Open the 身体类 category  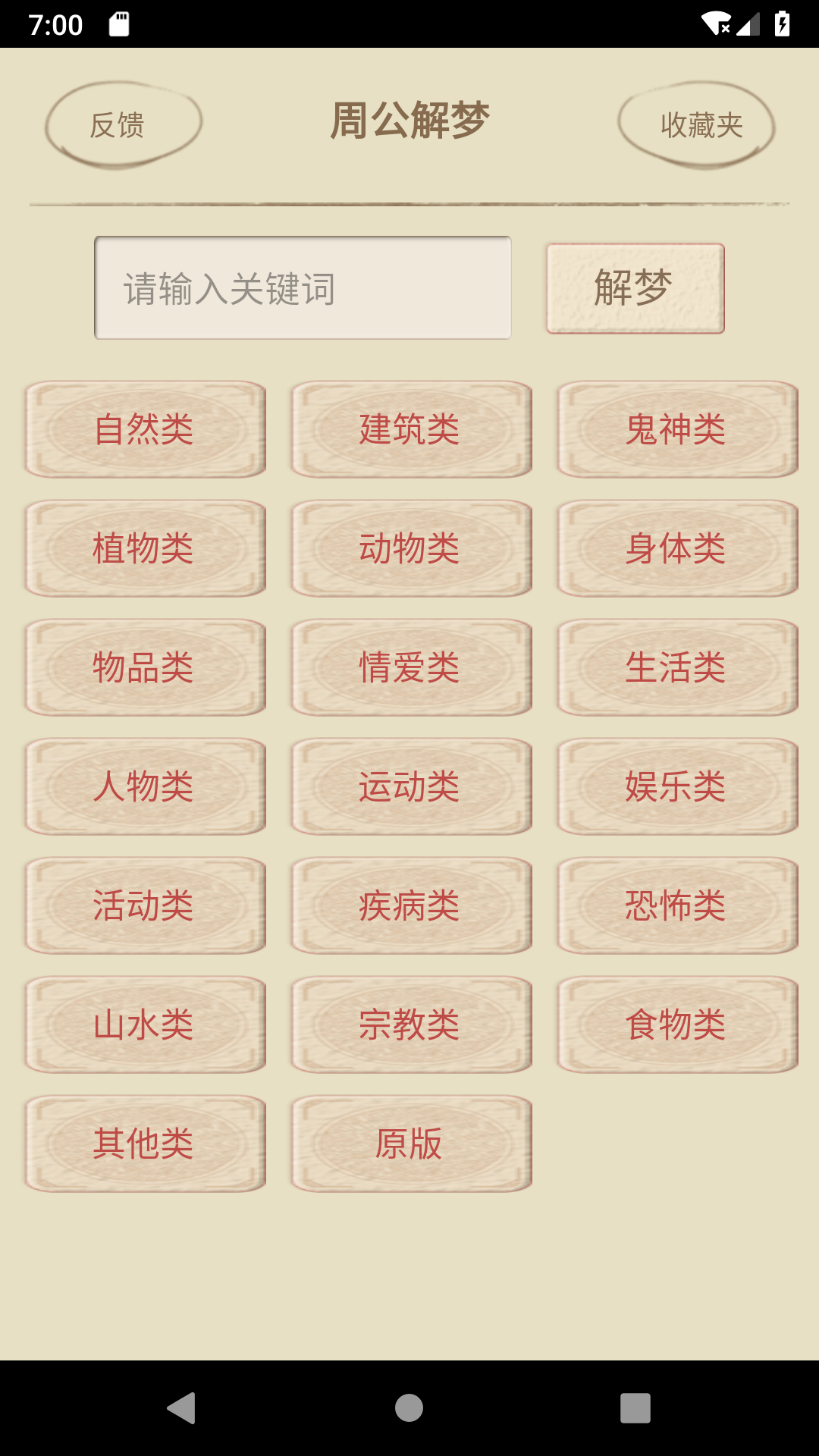(x=677, y=548)
